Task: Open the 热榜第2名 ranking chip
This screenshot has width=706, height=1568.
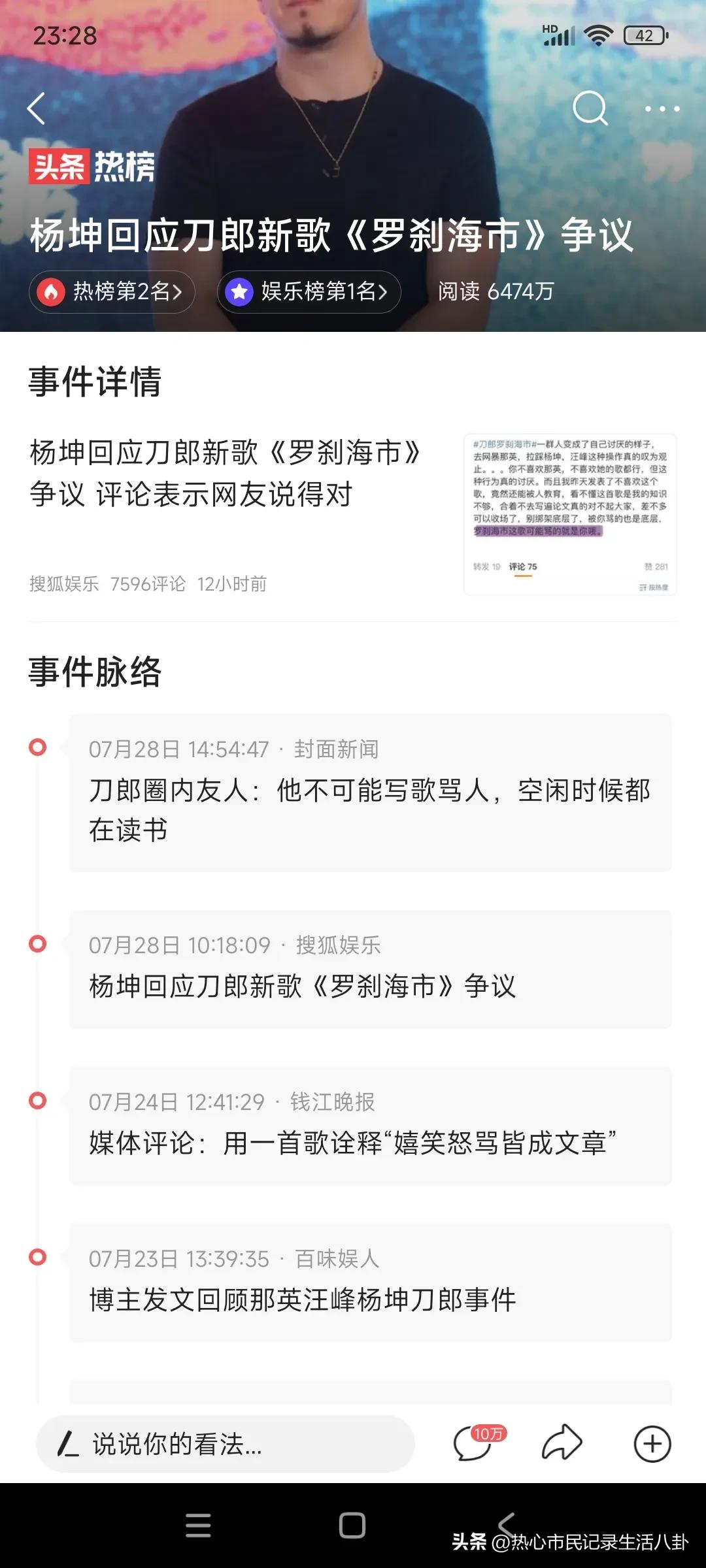Action: pos(112,291)
